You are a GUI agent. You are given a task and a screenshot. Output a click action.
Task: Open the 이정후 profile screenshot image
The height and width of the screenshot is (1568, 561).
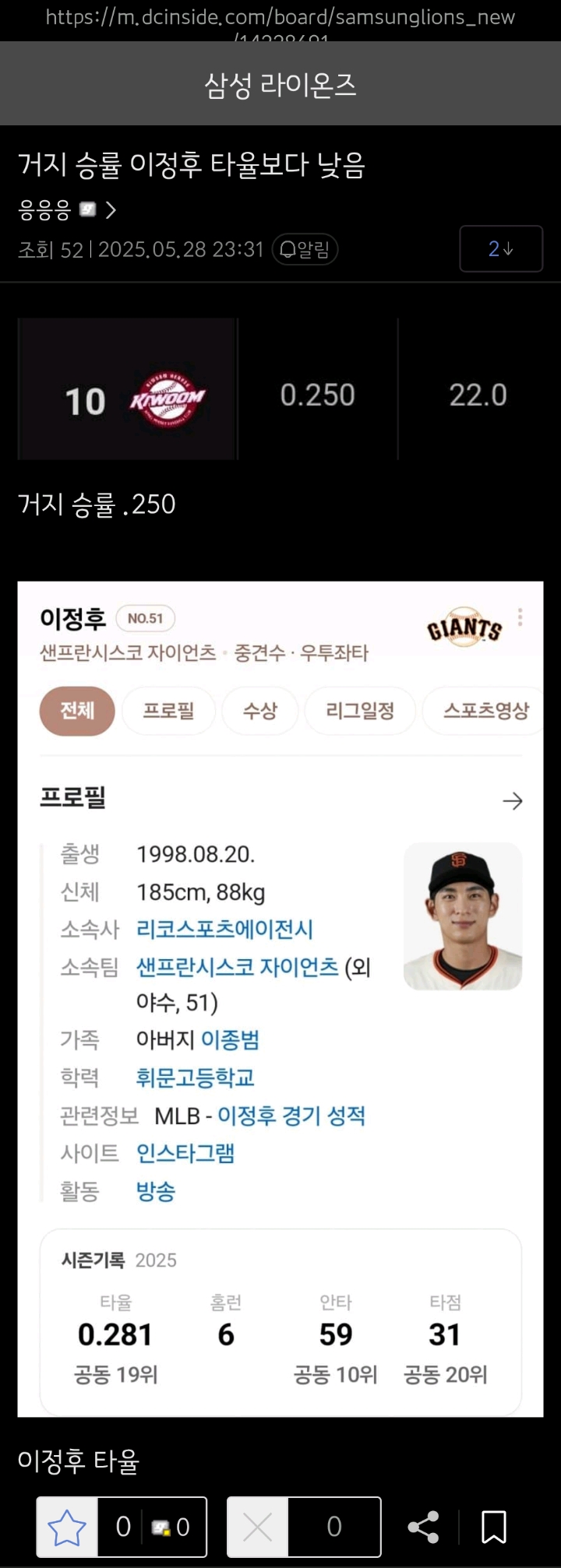(280, 998)
